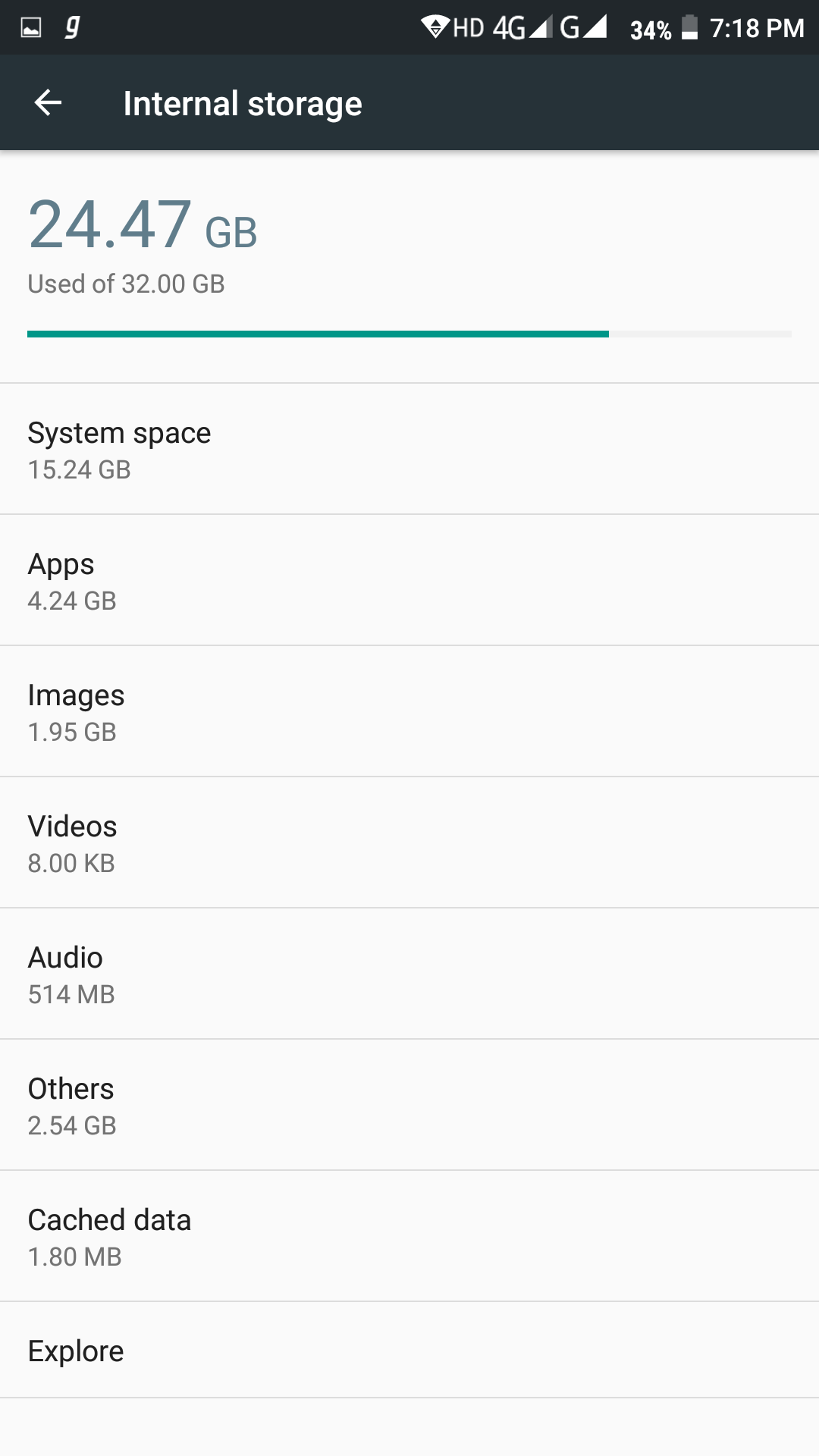The image size is (819, 1456).
Task: Select the Audio storage entry
Action: coord(409,974)
